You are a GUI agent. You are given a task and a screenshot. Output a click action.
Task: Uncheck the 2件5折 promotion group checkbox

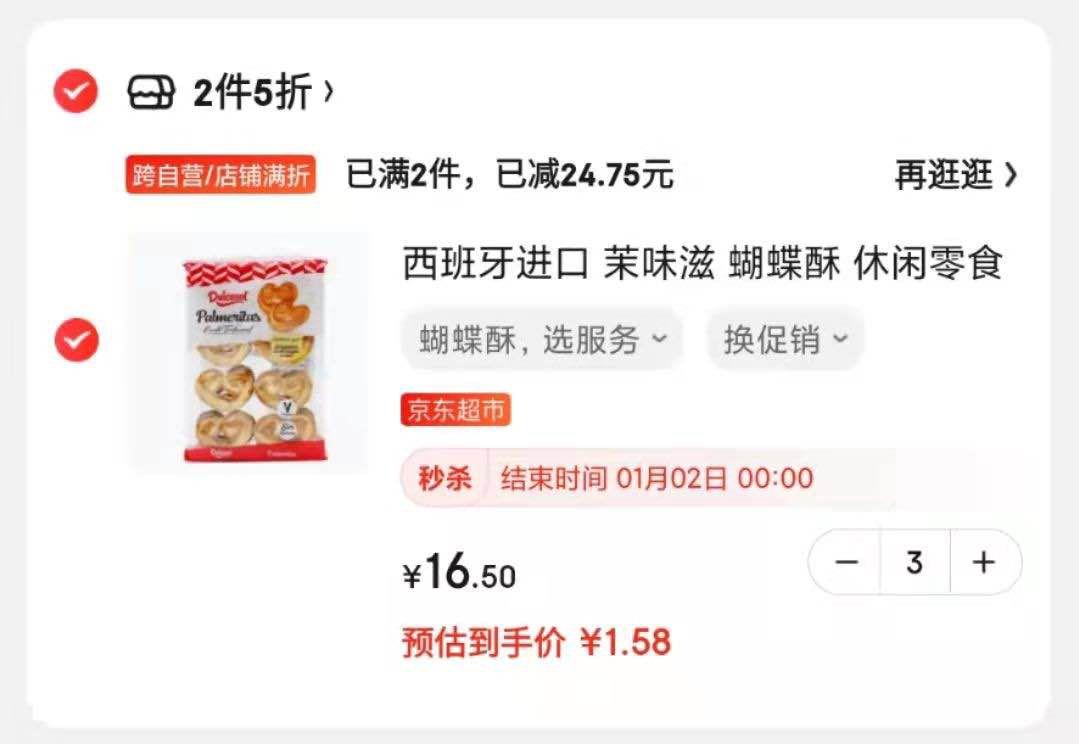click(75, 93)
